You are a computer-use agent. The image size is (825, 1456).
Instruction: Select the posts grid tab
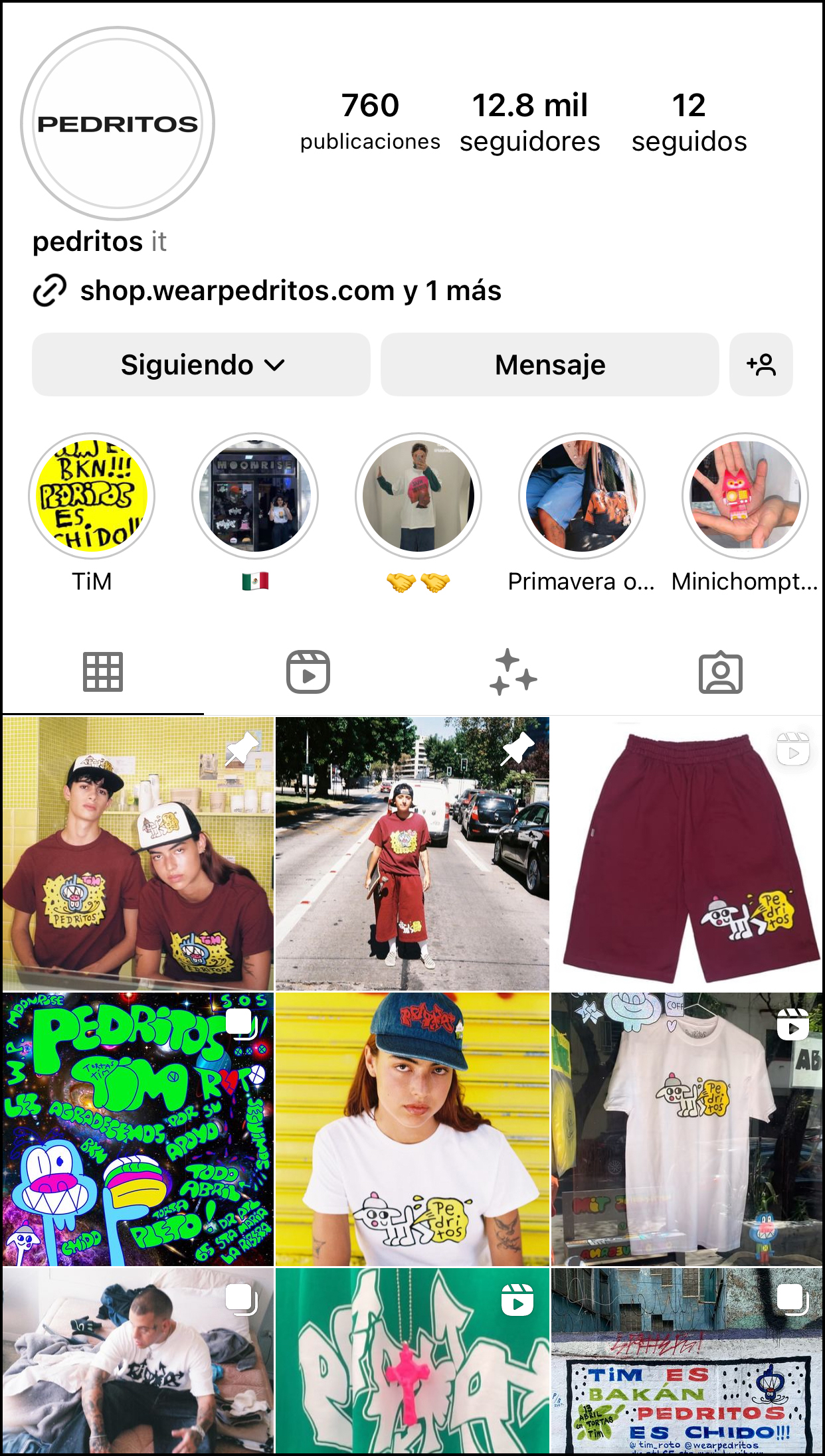point(103,672)
